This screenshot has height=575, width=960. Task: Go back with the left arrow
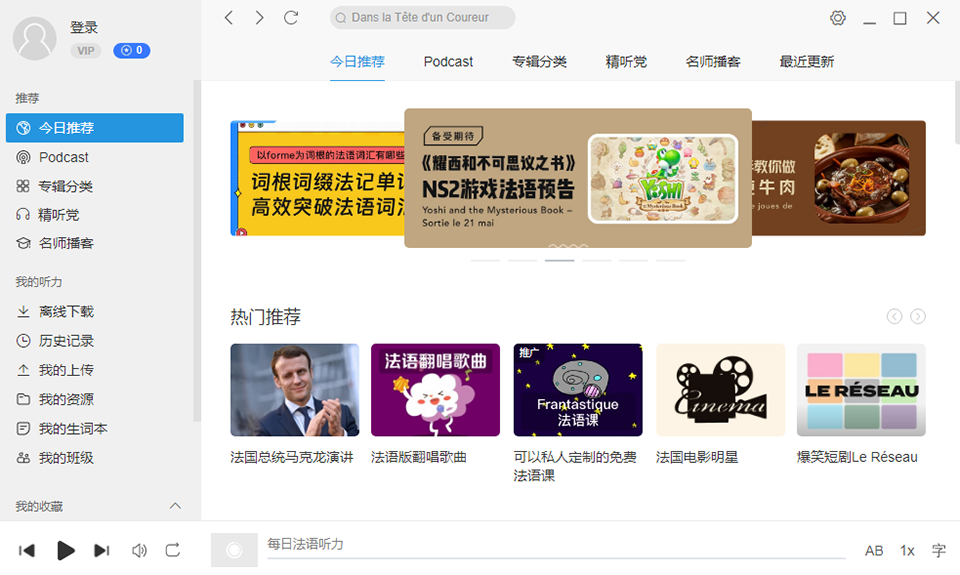click(229, 18)
